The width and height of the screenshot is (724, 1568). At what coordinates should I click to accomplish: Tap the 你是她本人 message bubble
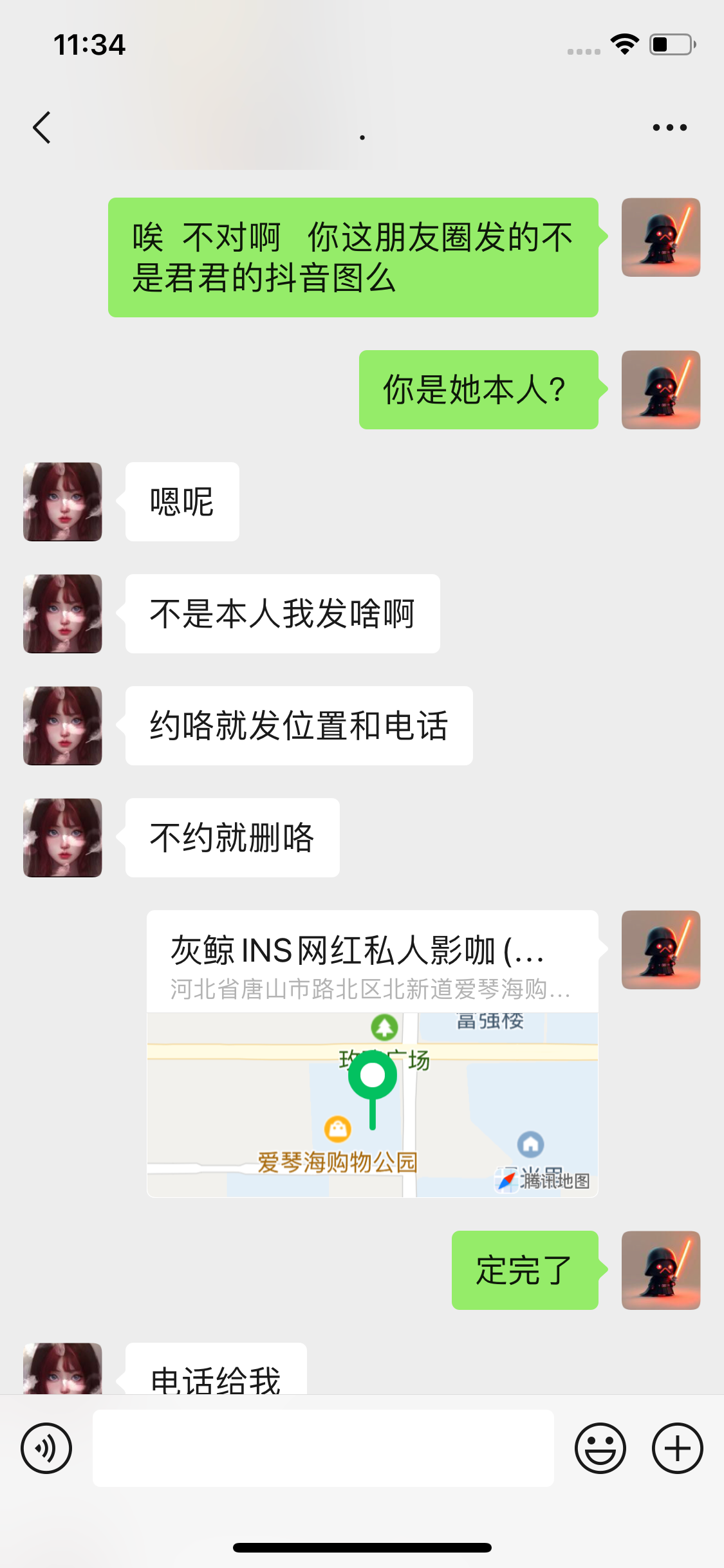478,387
